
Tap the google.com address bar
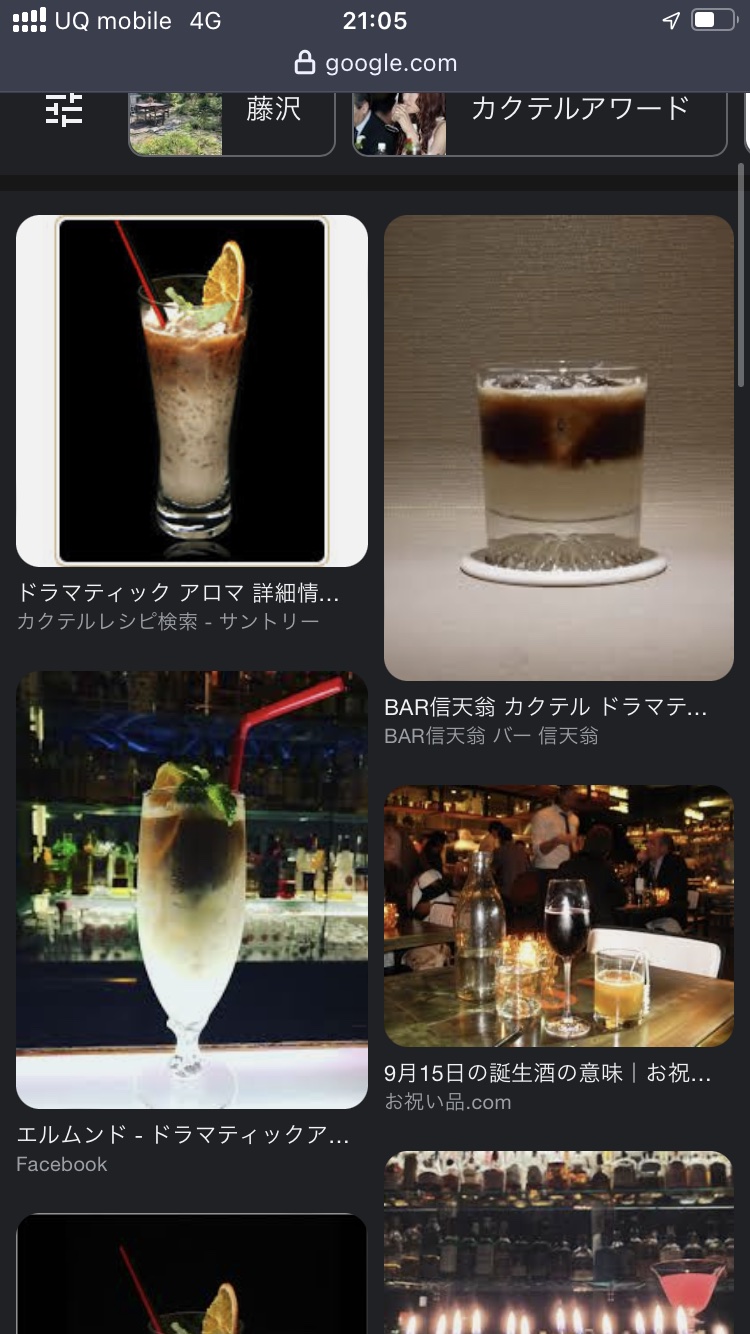click(375, 63)
